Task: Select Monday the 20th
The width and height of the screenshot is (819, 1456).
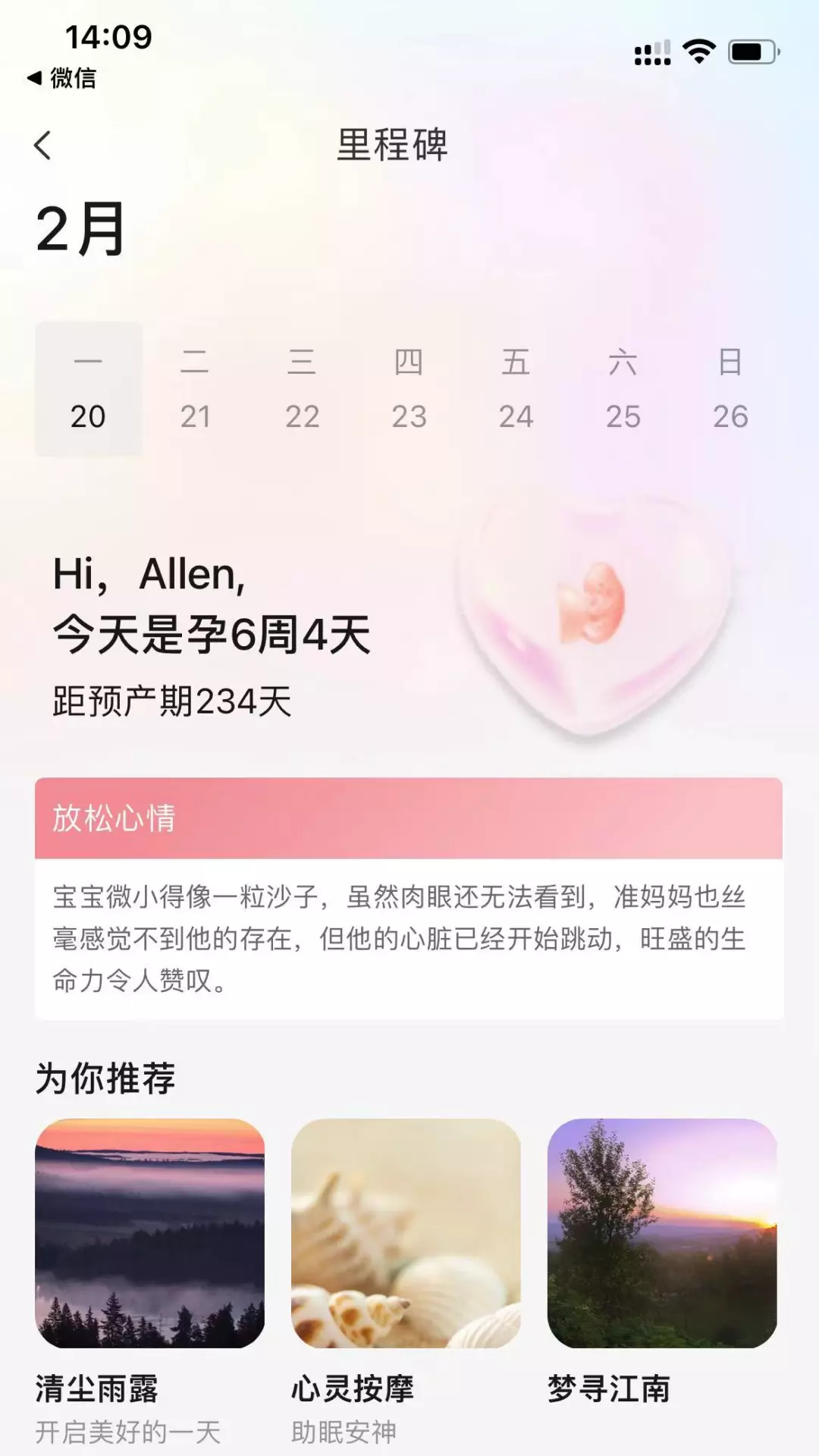Action: (88, 389)
